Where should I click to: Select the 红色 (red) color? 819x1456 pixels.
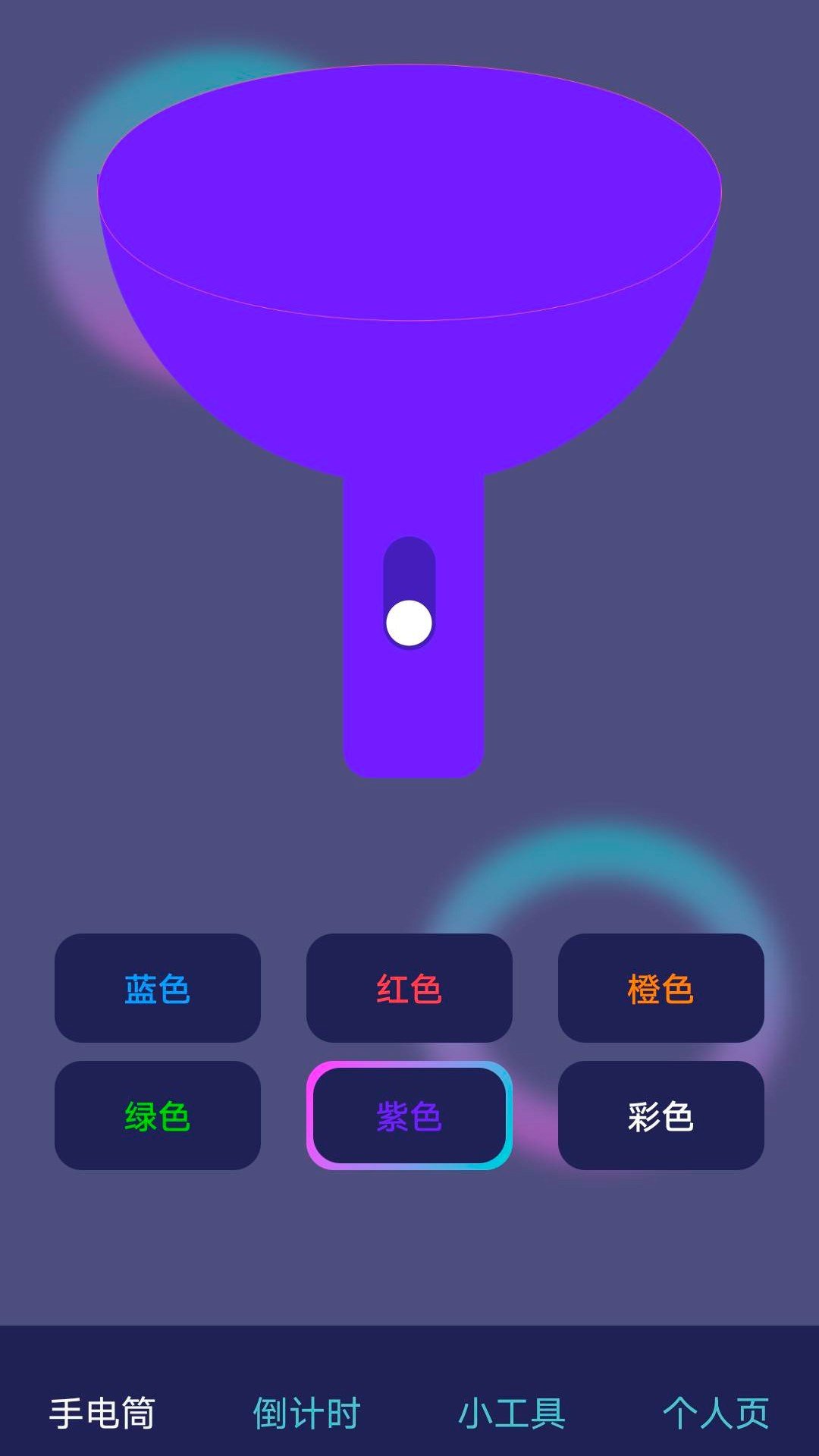[x=409, y=988]
